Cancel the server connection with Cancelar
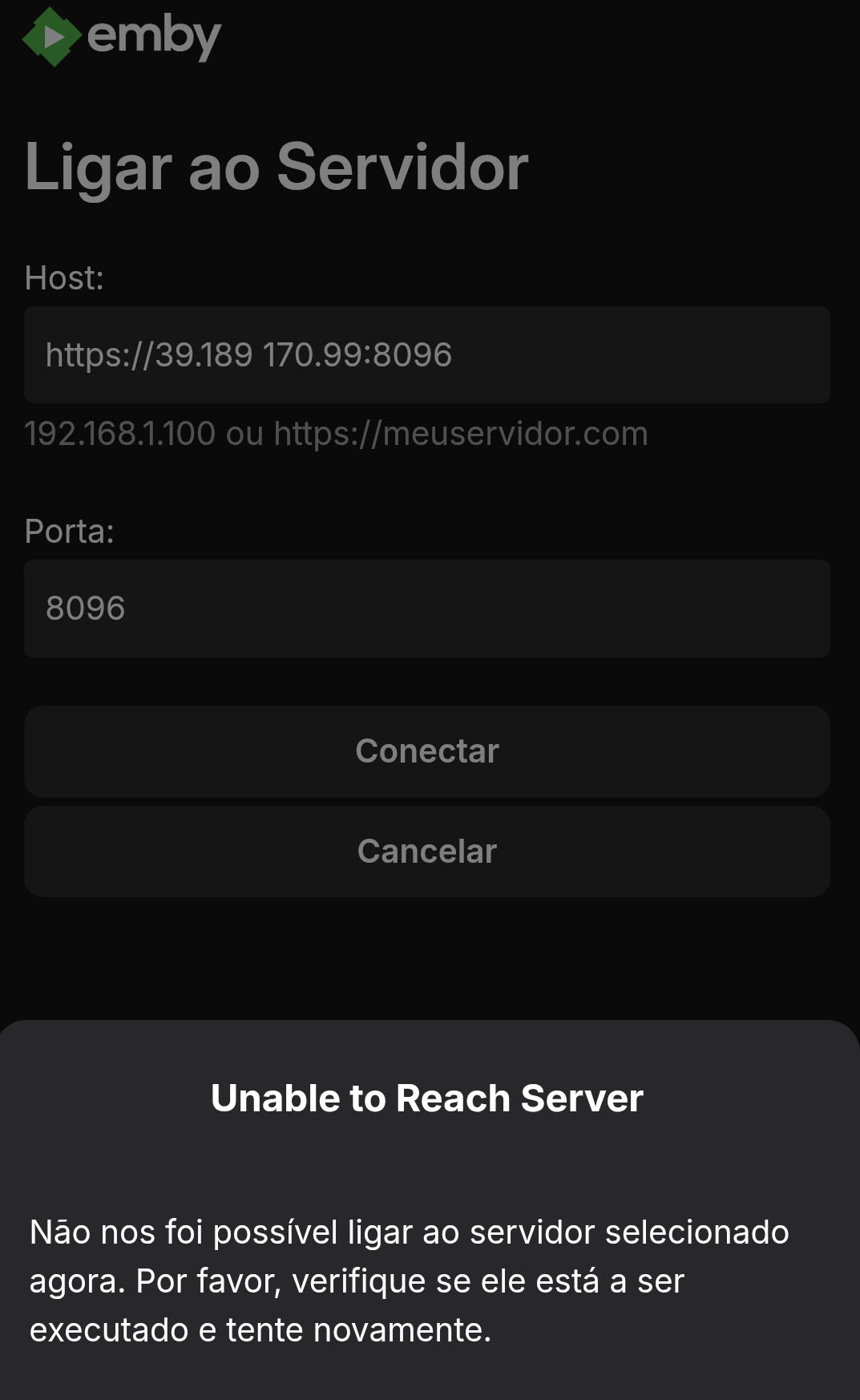 426,852
